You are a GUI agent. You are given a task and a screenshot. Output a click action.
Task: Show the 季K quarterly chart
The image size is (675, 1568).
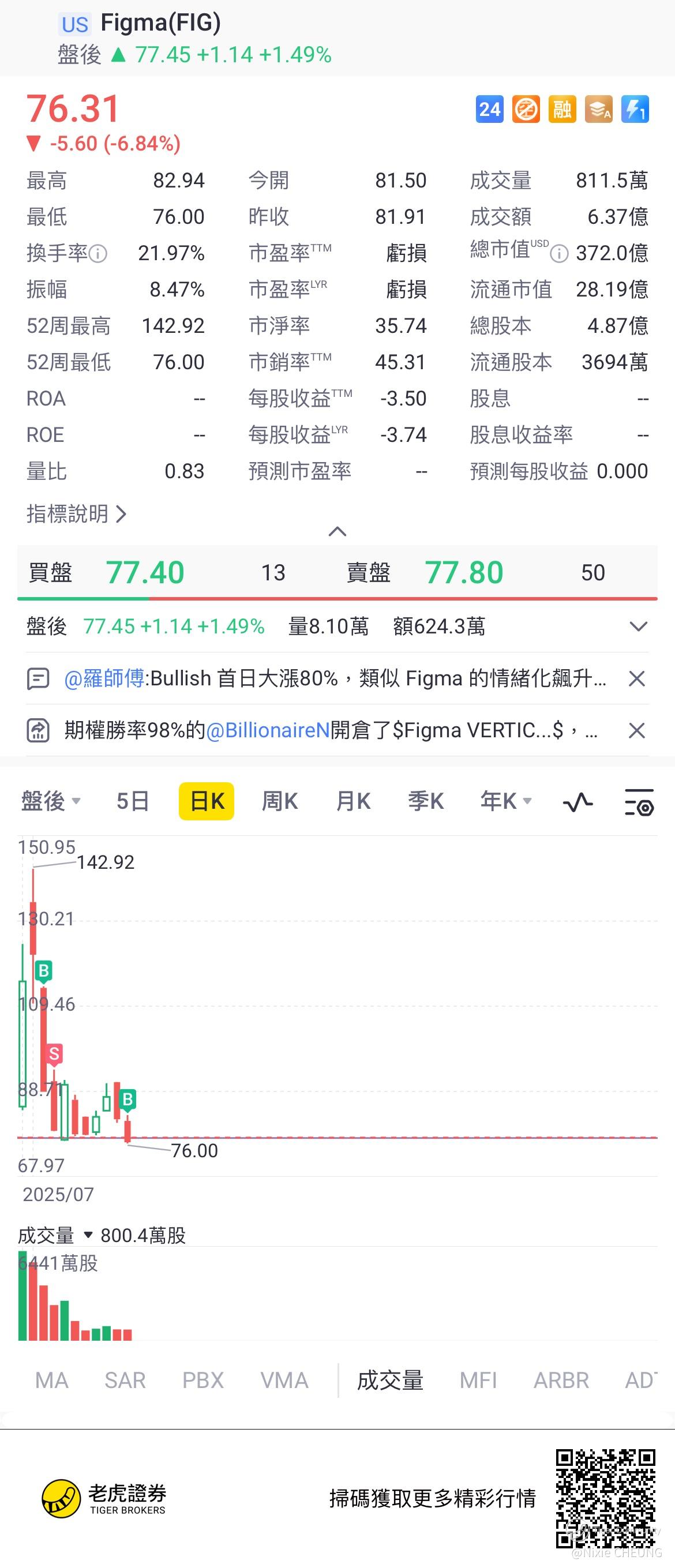pyautogui.click(x=426, y=801)
